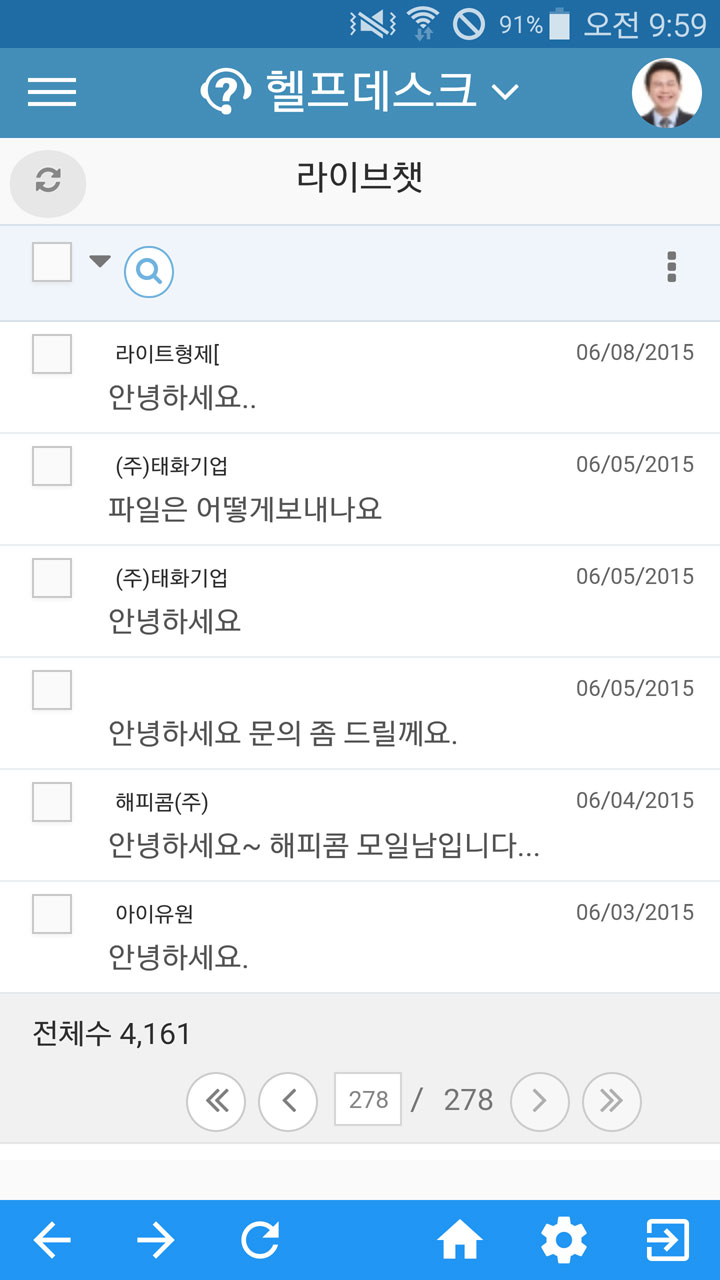Open the hamburger drawer menu
Screen dimensions: 720x1280
coord(52,92)
